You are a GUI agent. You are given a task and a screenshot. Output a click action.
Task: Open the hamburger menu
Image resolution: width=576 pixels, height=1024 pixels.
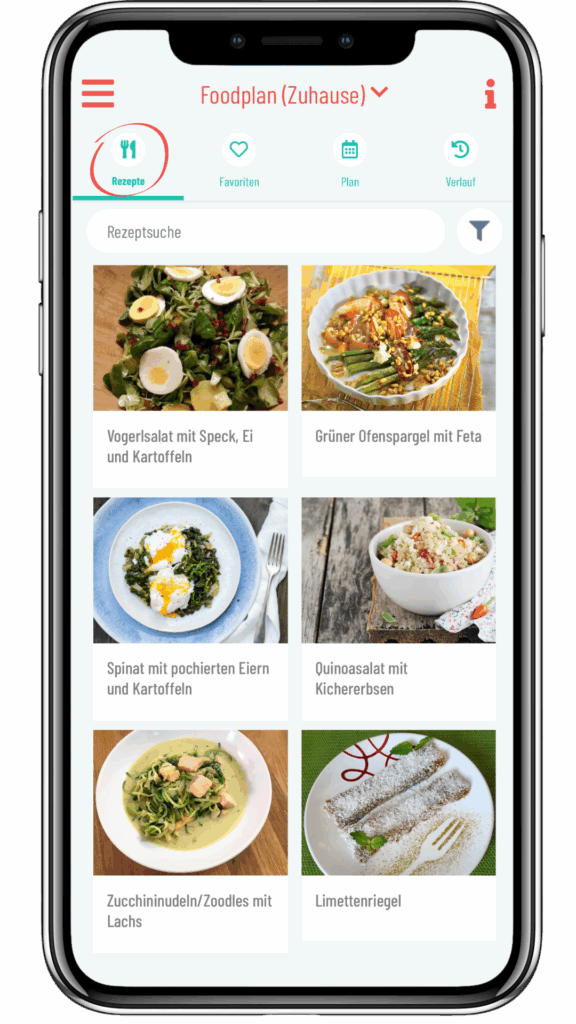pyautogui.click(x=98, y=93)
